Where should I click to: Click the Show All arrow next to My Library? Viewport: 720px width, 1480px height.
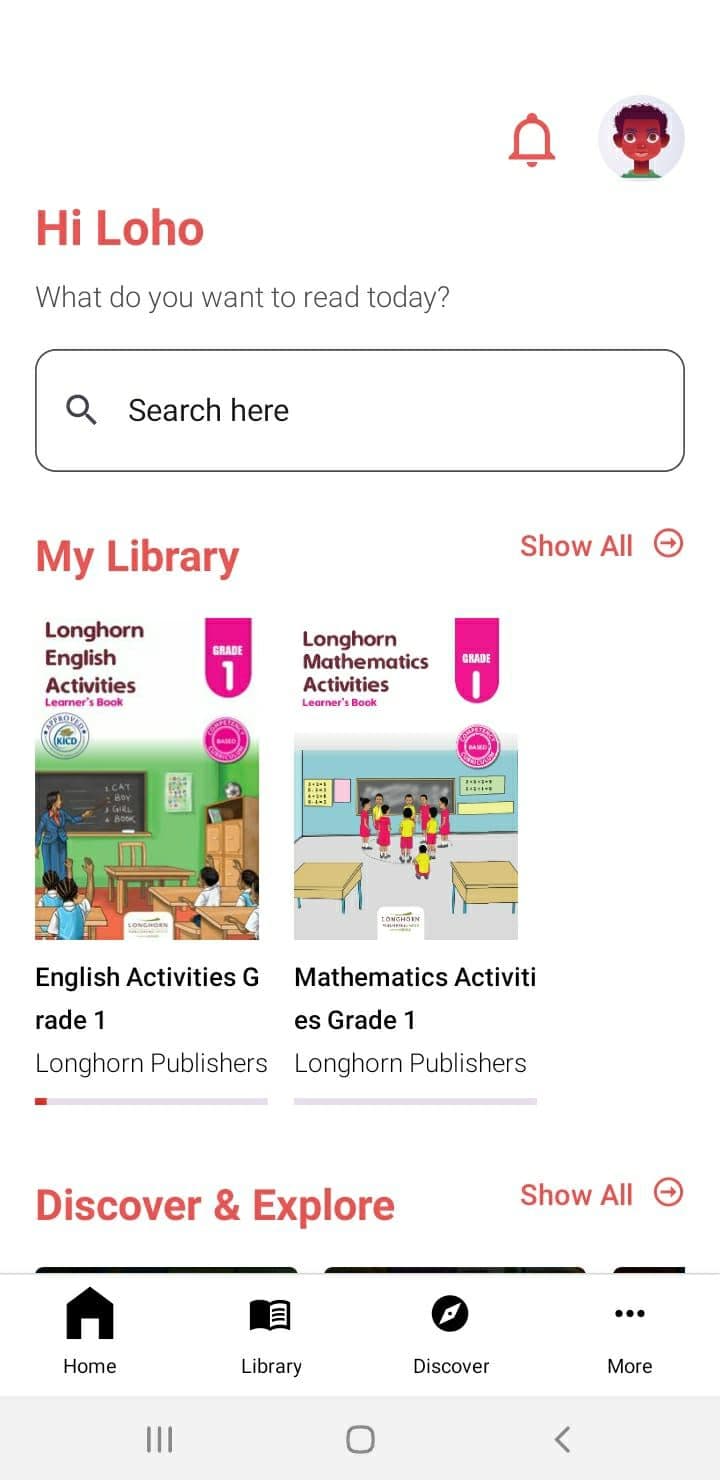(667, 543)
